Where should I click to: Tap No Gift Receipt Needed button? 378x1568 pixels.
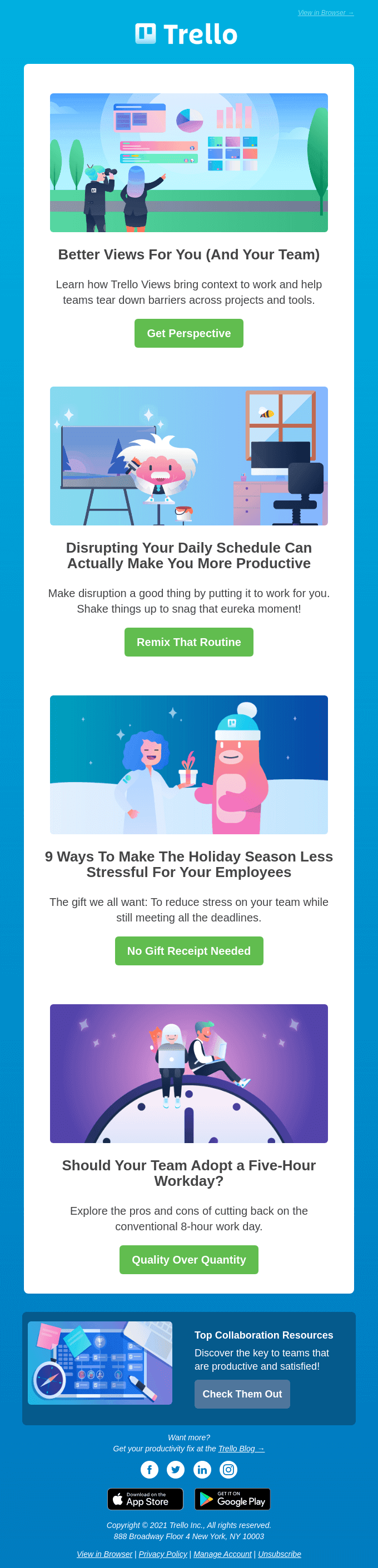[188, 951]
